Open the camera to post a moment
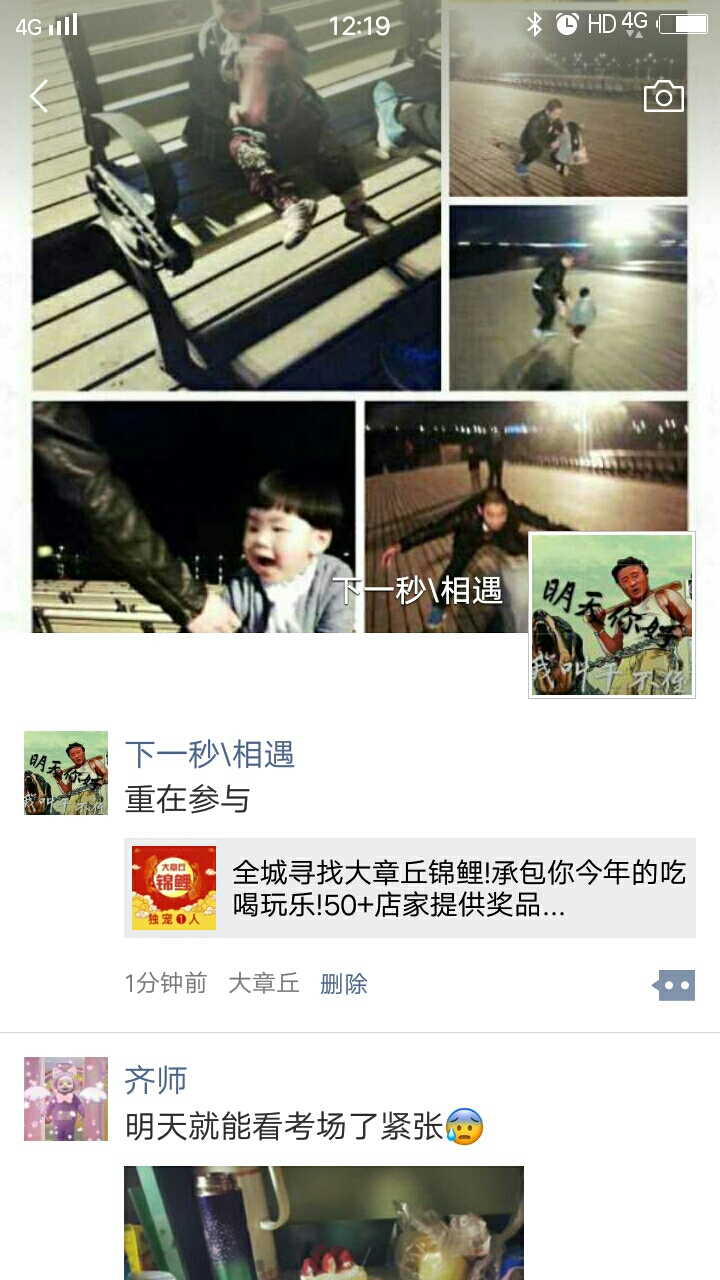 (663, 96)
